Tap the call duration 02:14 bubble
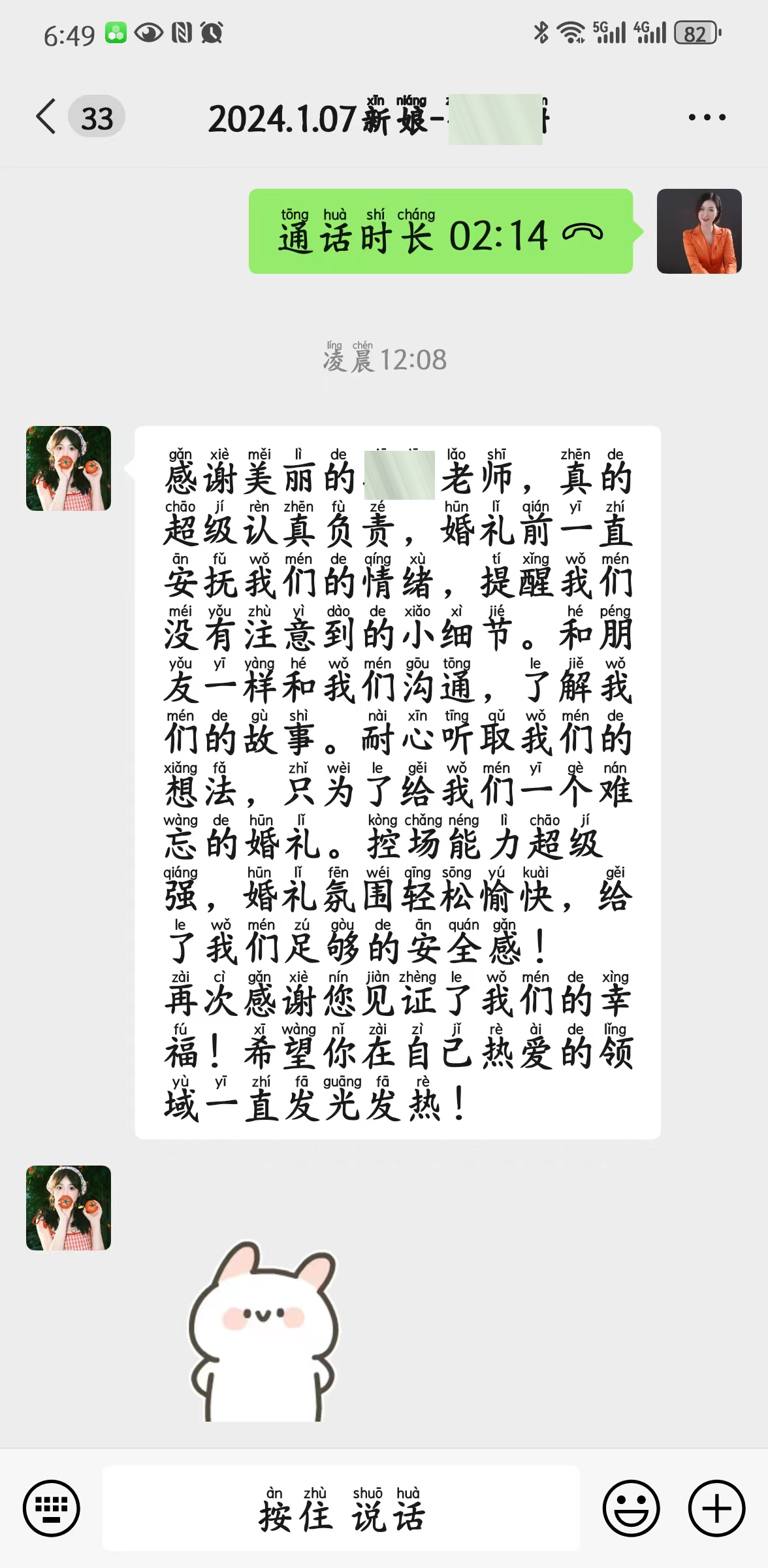This screenshot has width=768, height=1568. point(441,231)
